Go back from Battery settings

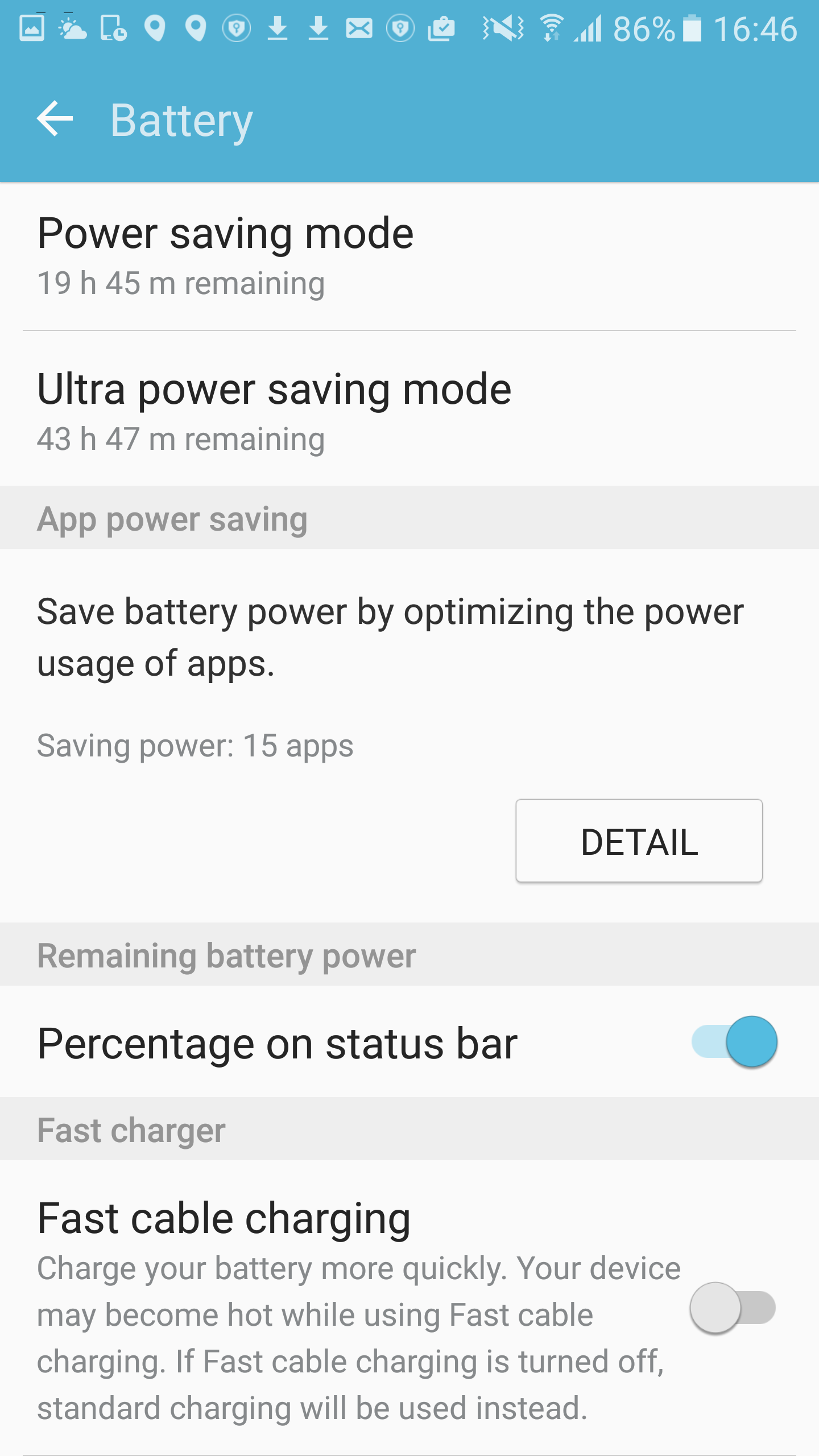coord(55,119)
